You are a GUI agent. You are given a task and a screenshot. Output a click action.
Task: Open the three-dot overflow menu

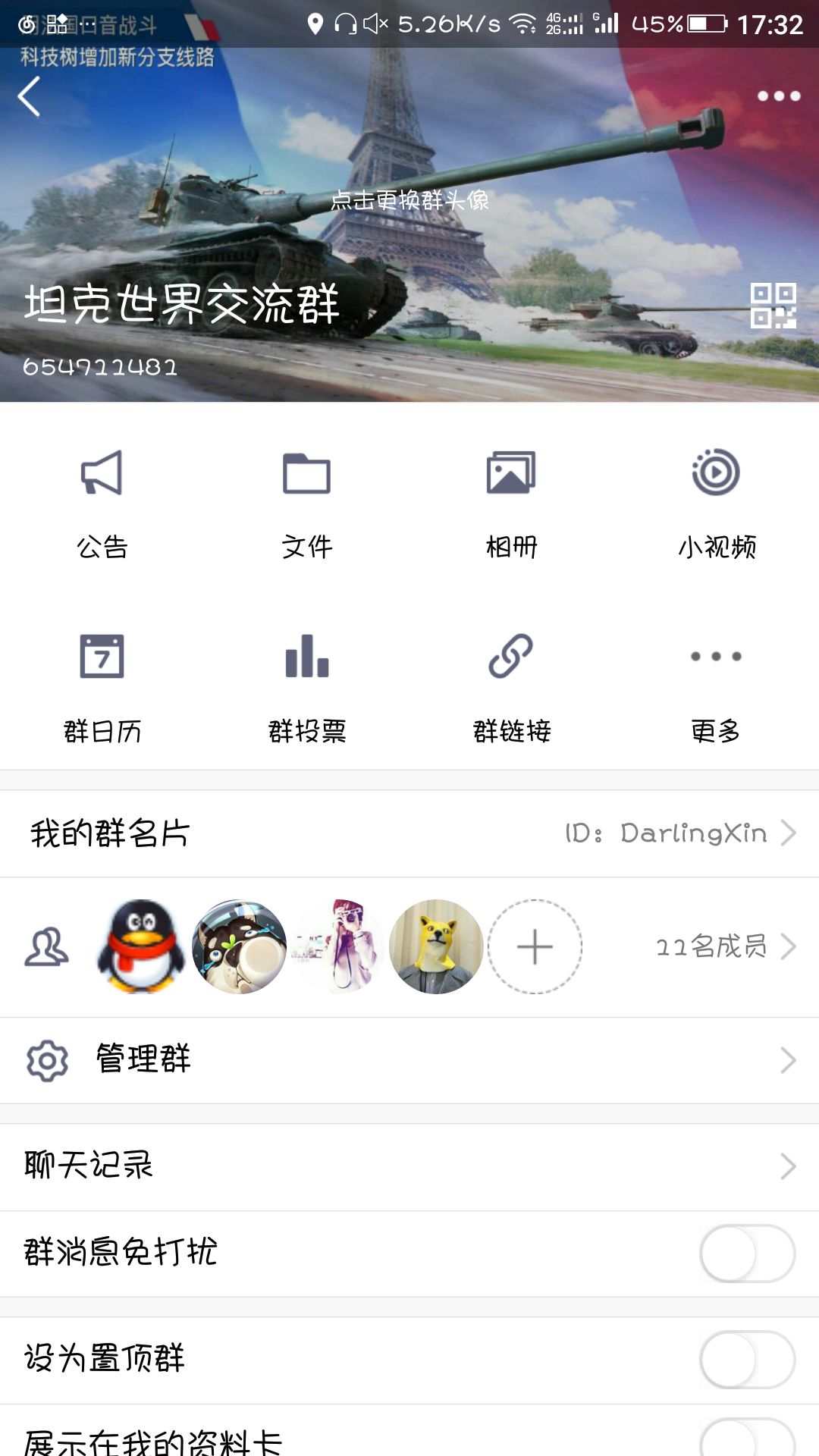pos(779,96)
